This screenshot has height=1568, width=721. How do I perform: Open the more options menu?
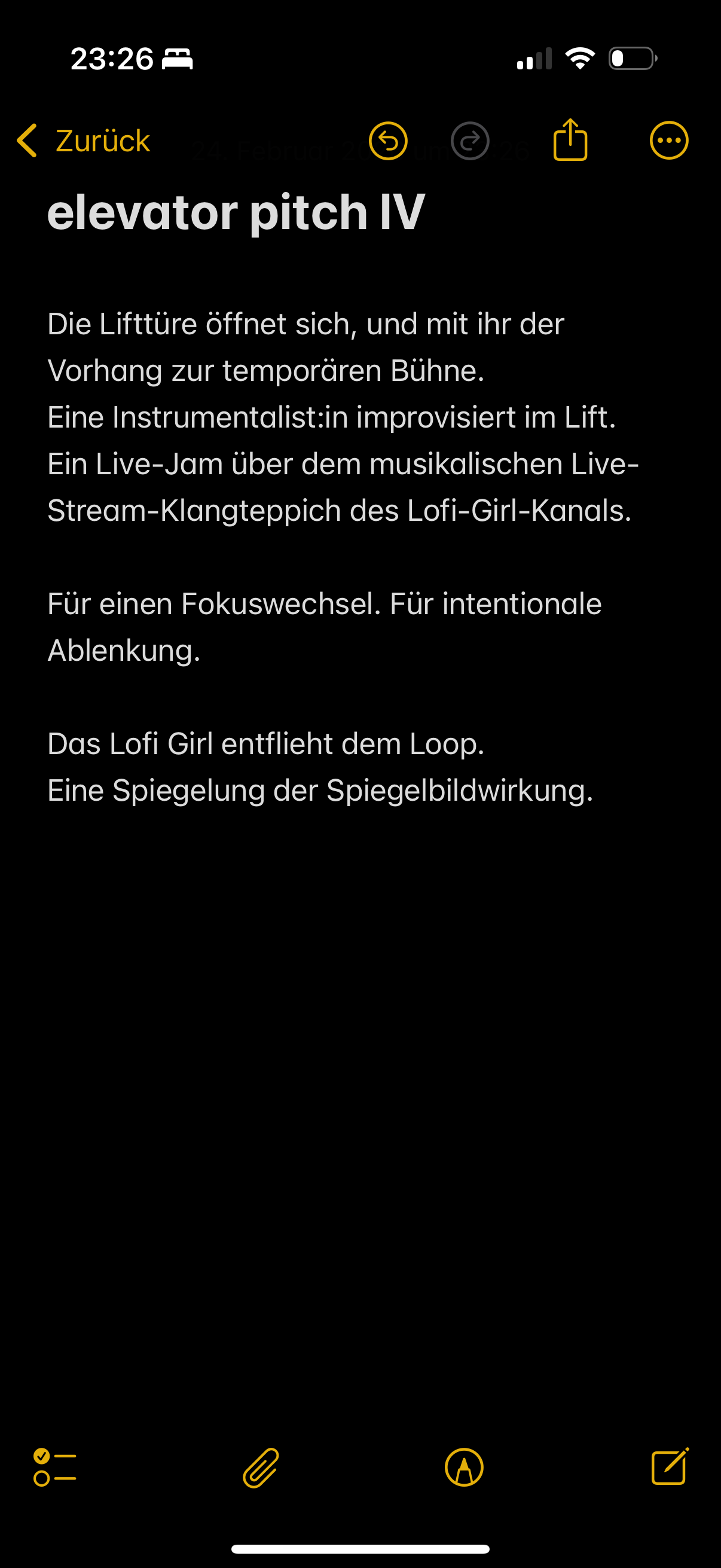pos(668,141)
